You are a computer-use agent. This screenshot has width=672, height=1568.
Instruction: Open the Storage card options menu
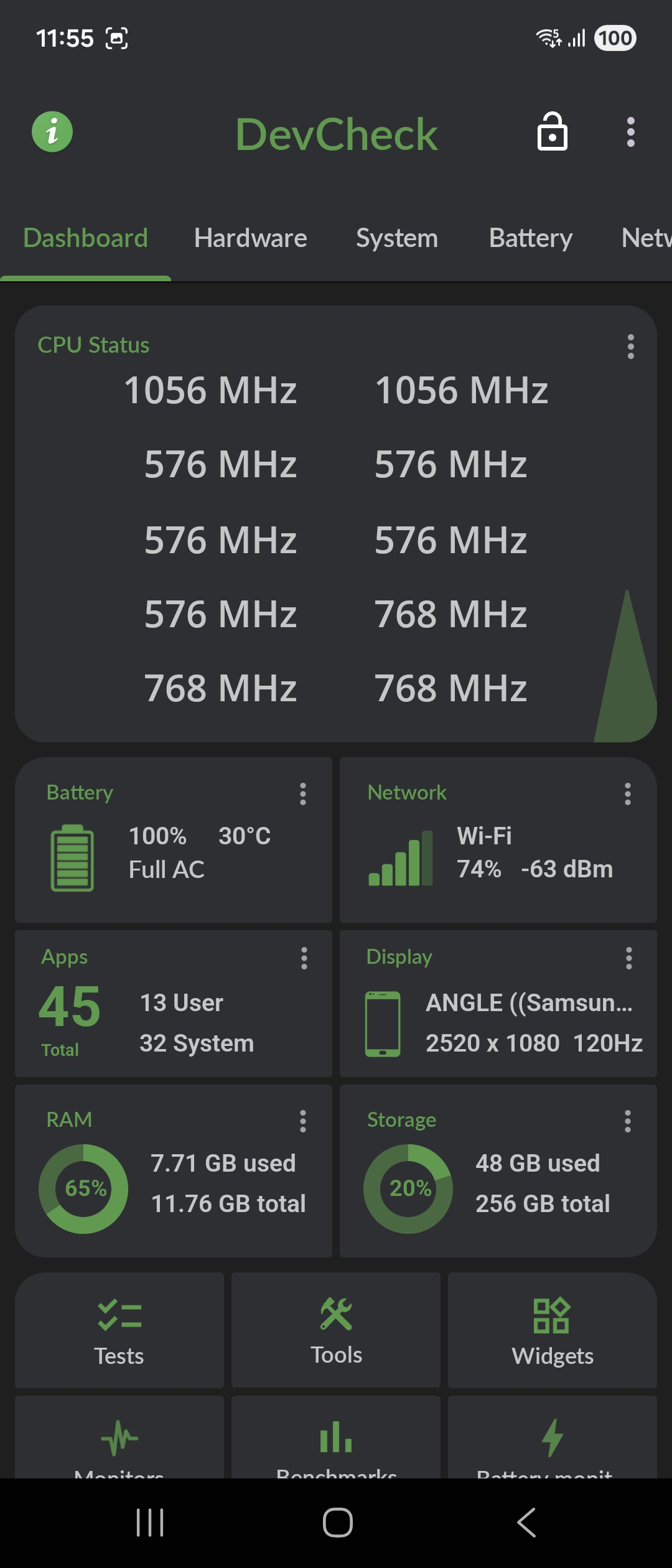(628, 1121)
